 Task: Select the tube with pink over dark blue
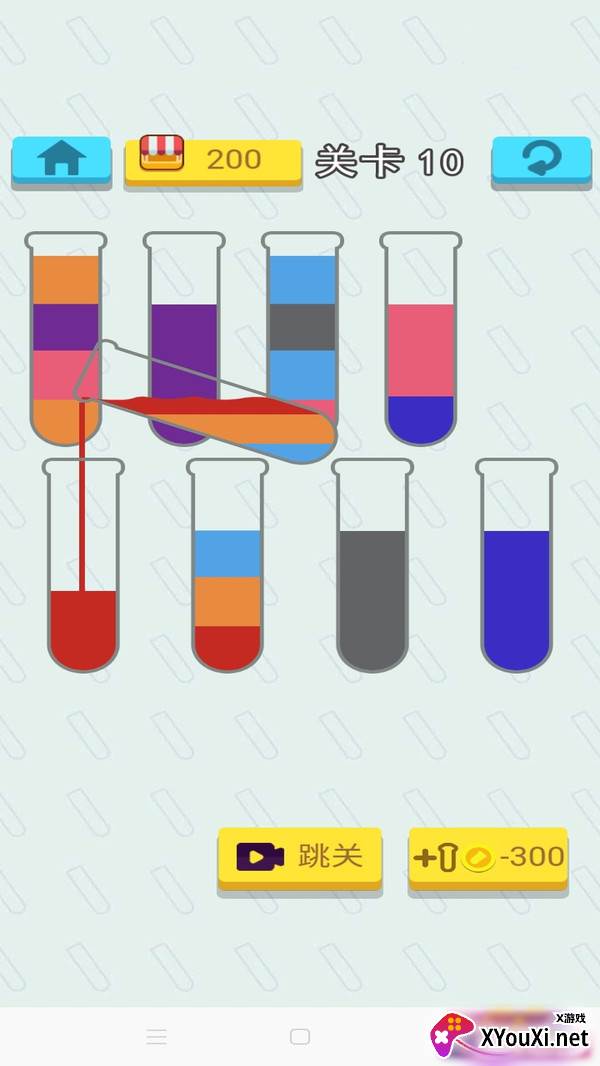(421, 339)
